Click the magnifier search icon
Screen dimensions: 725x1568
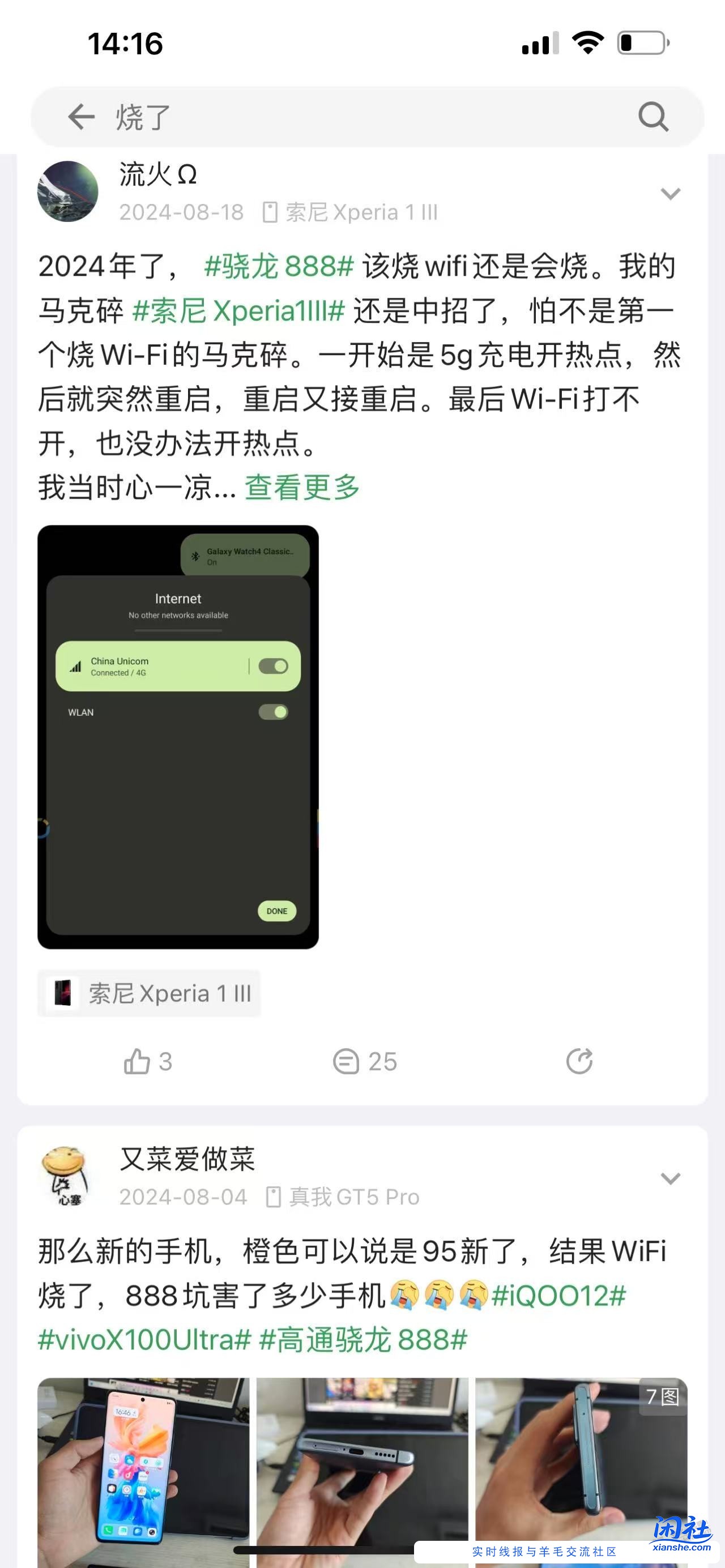click(x=652, y=117)
